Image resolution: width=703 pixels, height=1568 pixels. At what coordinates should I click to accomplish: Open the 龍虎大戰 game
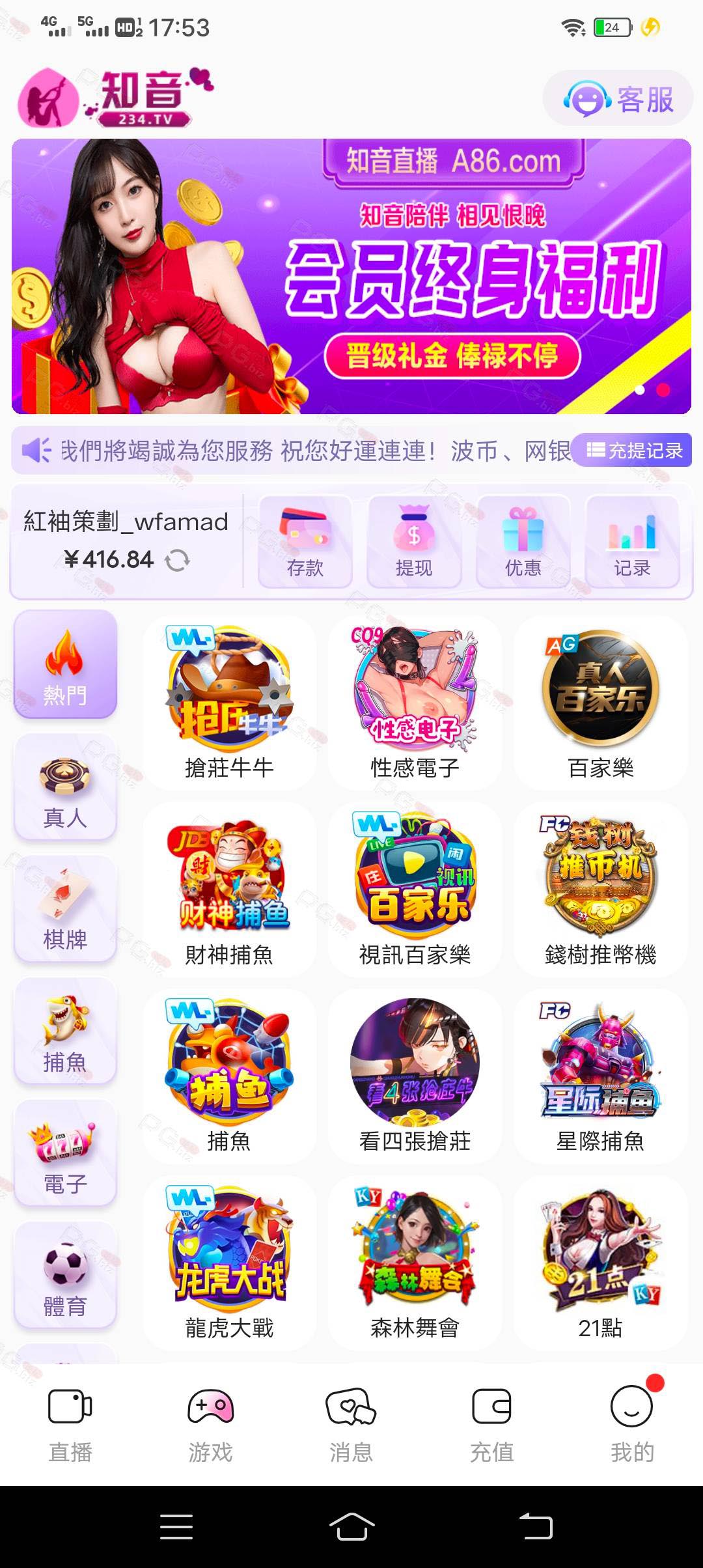click(229, 1262)
